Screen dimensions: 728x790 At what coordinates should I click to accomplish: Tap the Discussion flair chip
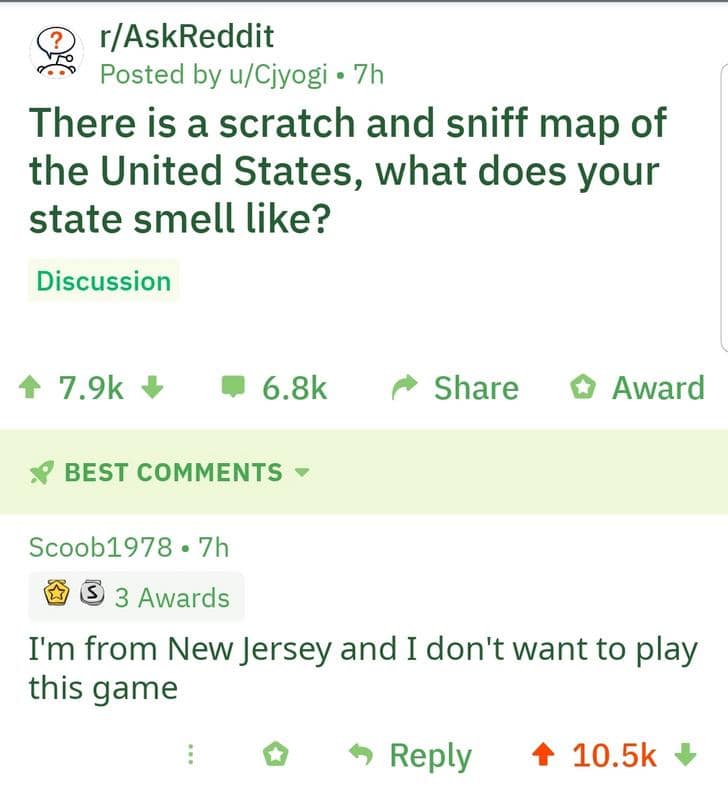coord(104,281)
